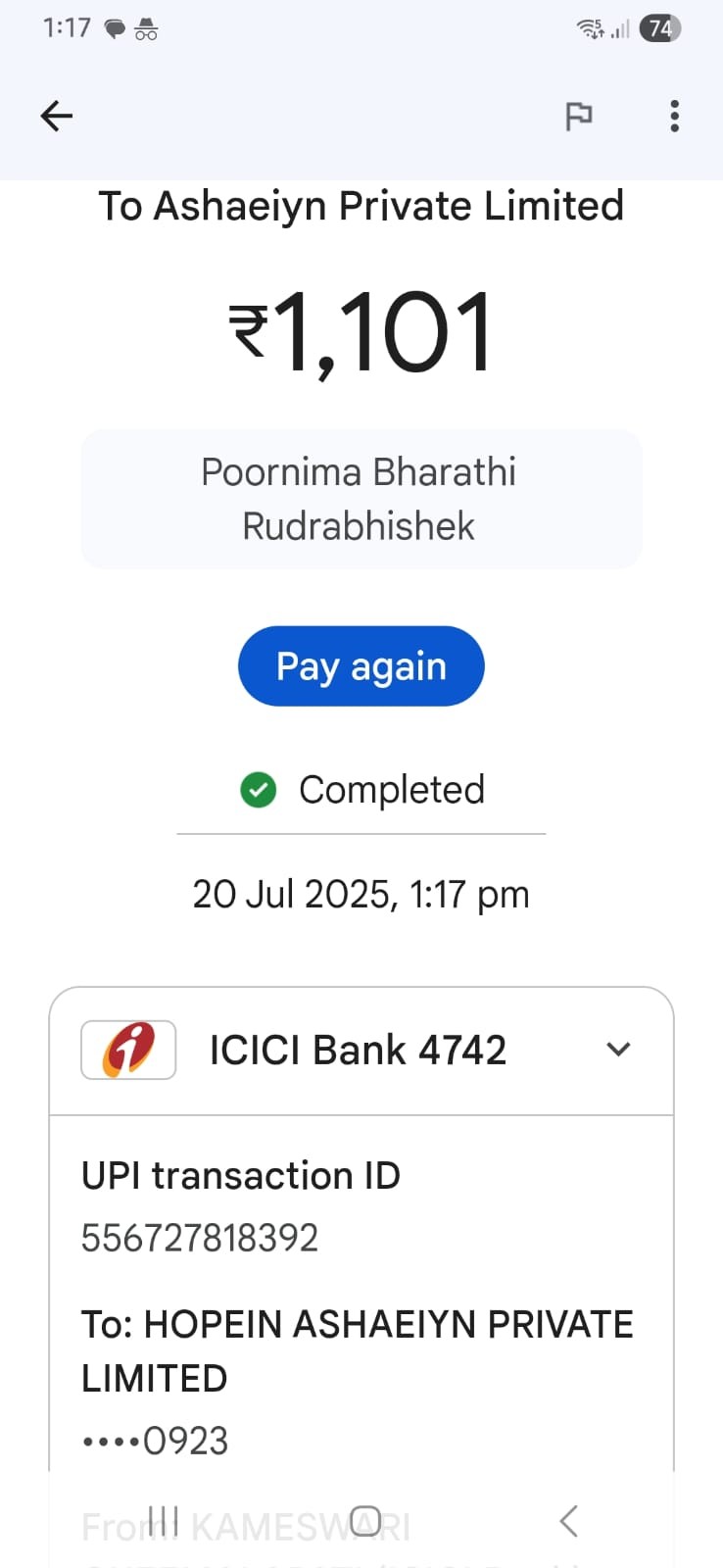
Task: Open the three-dot overflow menu
Action: click(674, 116)
